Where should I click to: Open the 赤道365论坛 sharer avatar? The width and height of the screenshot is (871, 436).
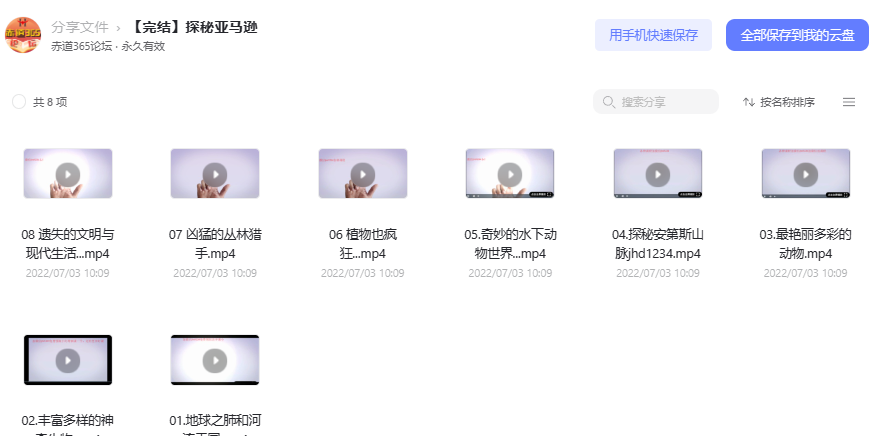click(x=23, y=35)
